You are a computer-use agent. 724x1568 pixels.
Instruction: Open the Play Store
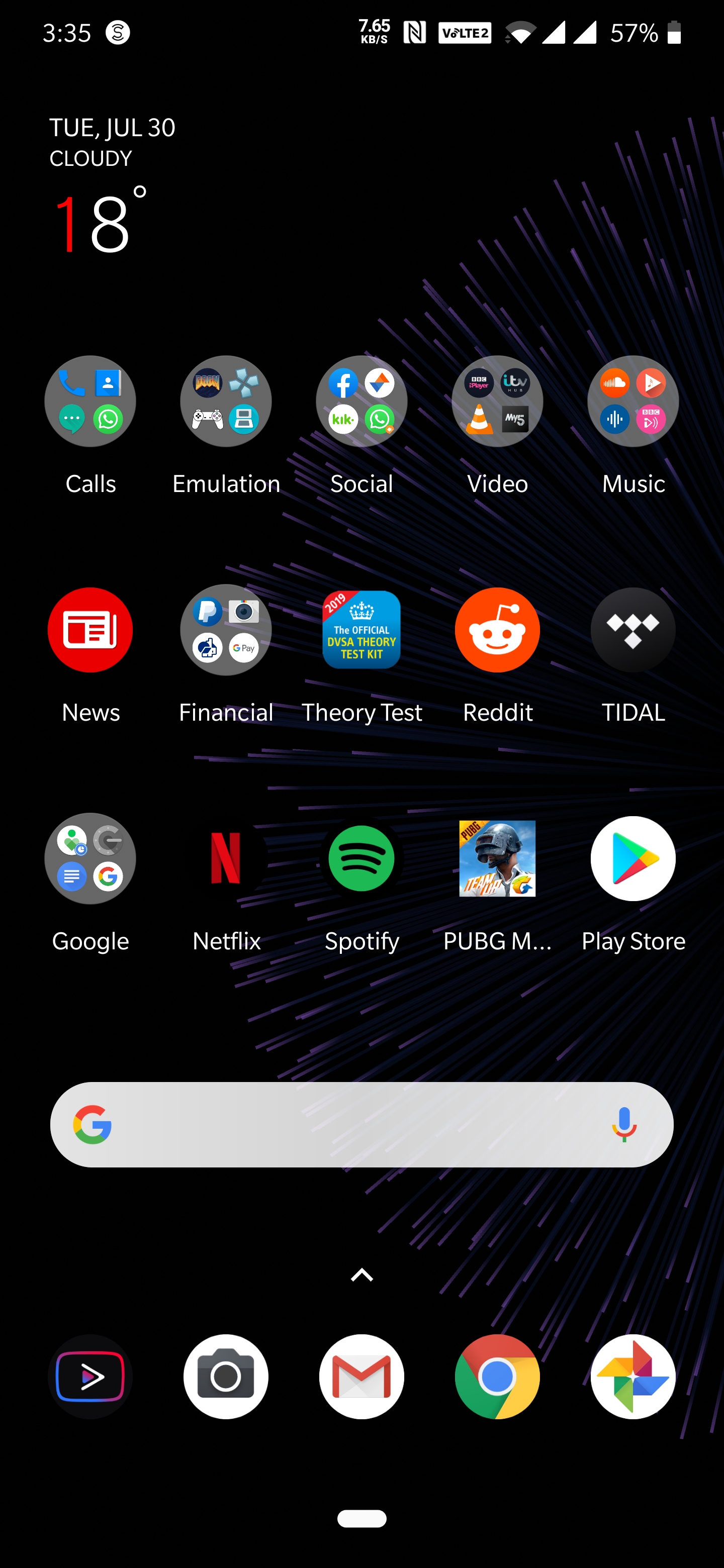click(x=632, y=858)
